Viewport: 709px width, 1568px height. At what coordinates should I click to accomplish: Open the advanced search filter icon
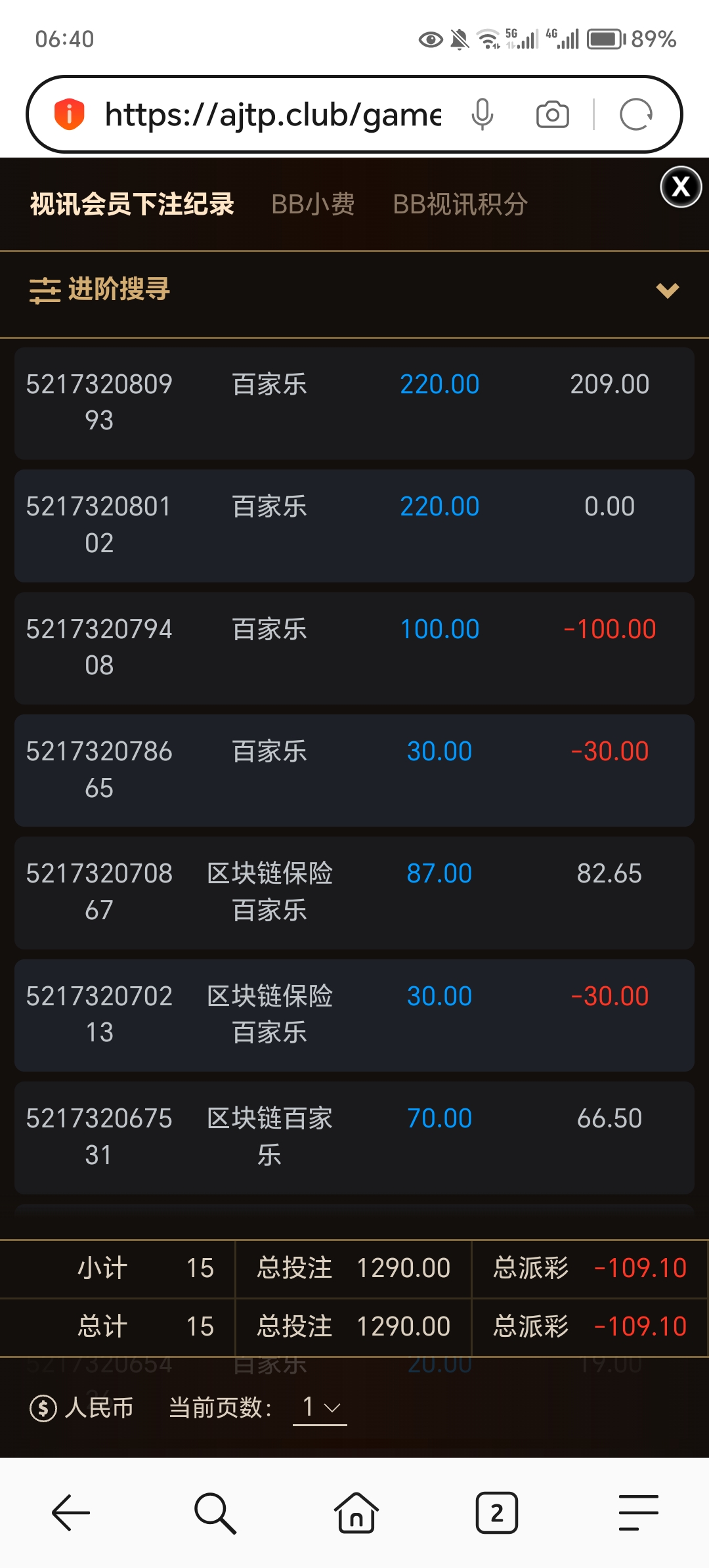[x=45, y=291]
